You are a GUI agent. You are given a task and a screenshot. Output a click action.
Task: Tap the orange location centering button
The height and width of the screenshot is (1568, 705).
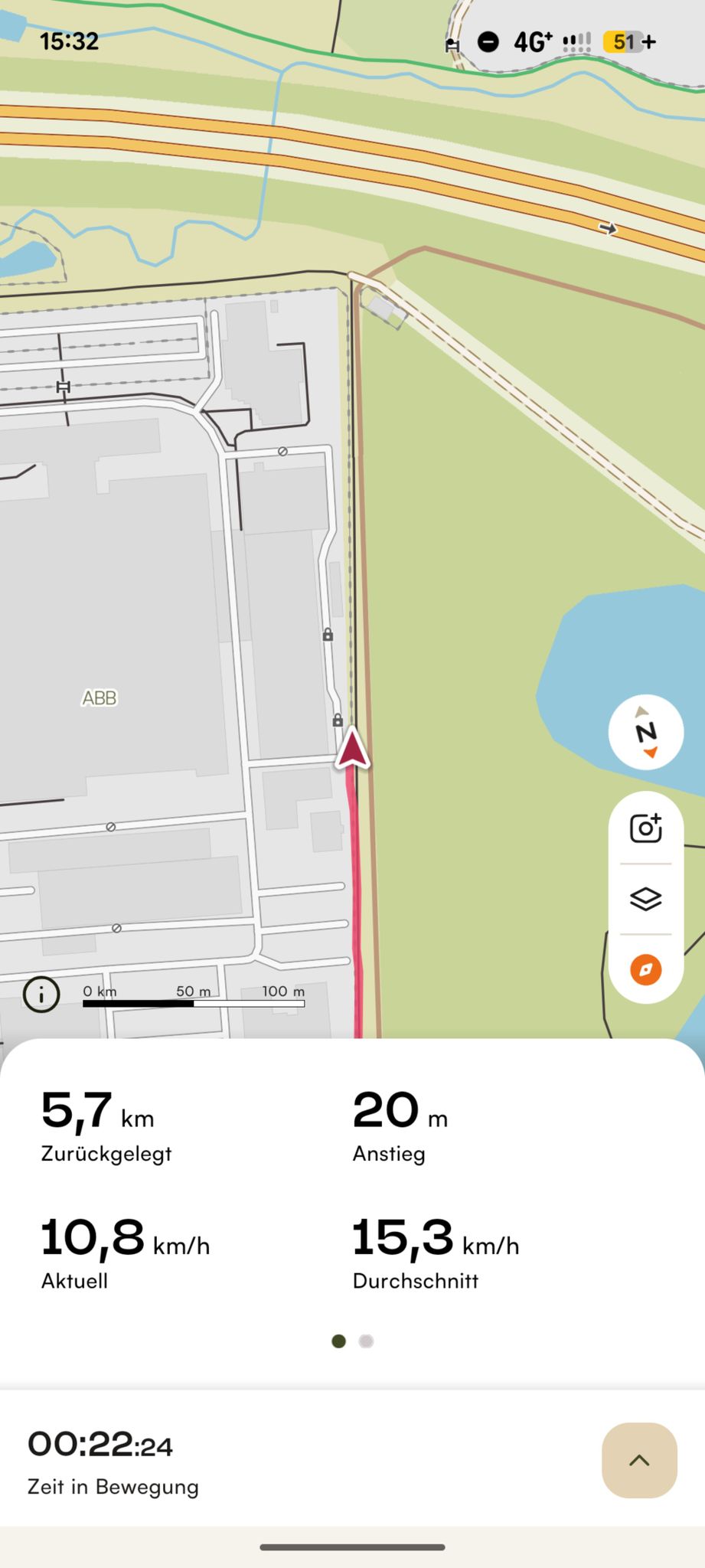pos(645,970)
